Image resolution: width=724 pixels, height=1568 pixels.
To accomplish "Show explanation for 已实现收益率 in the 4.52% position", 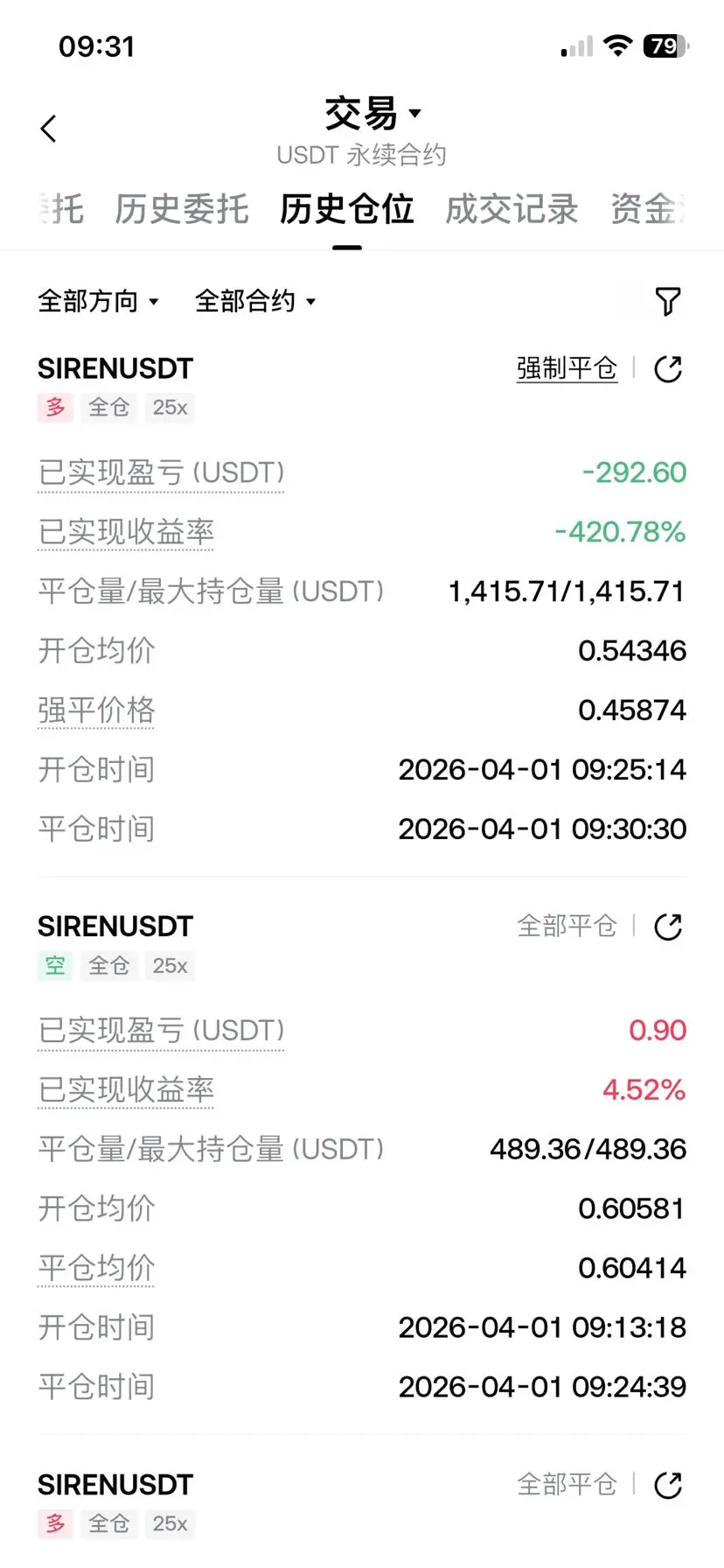I will coord(126,1090).
